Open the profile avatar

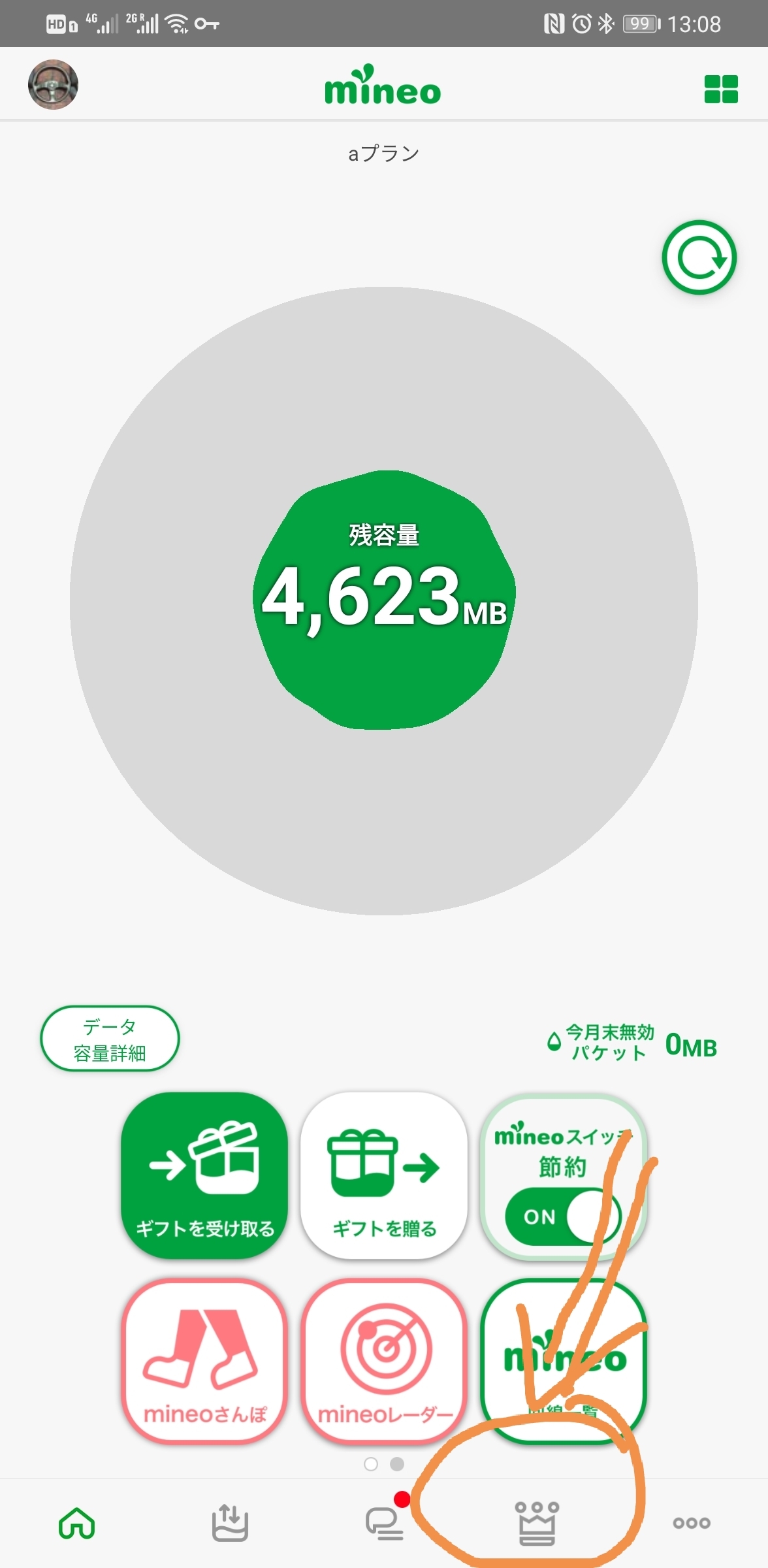(x=53, y=85)
